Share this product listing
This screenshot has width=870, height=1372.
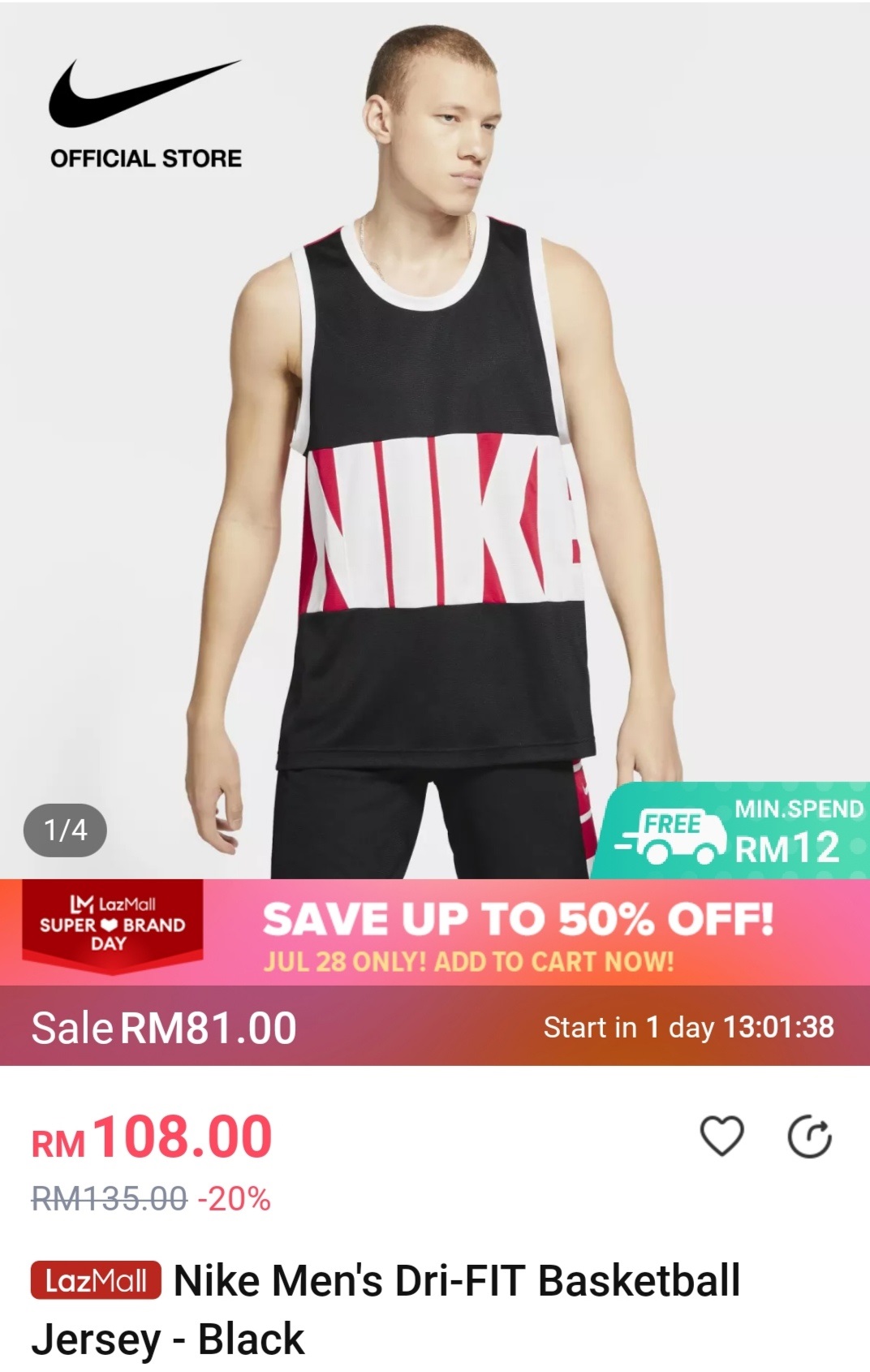(x=810, y=1137)
